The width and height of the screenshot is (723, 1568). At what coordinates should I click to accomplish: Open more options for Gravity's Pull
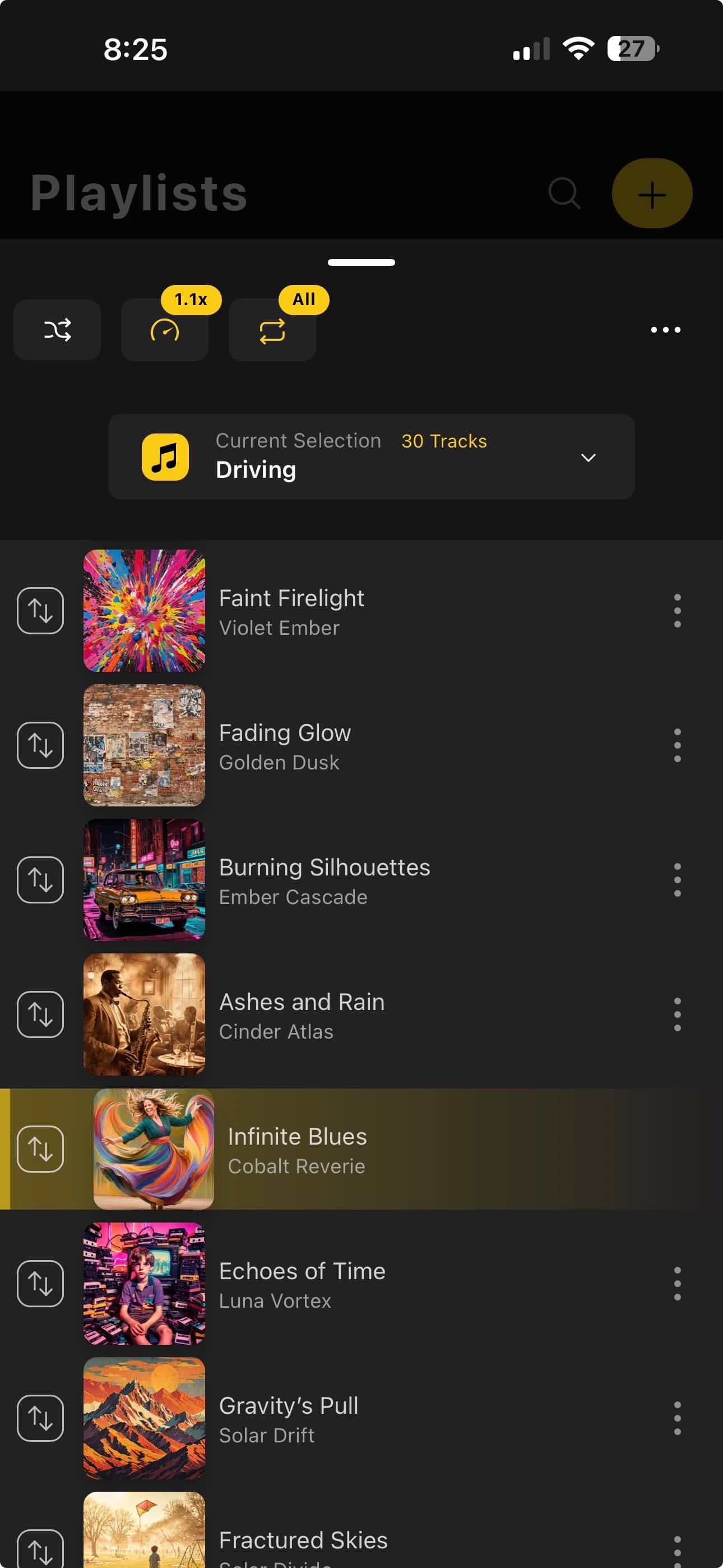[x=676, y=1418]
